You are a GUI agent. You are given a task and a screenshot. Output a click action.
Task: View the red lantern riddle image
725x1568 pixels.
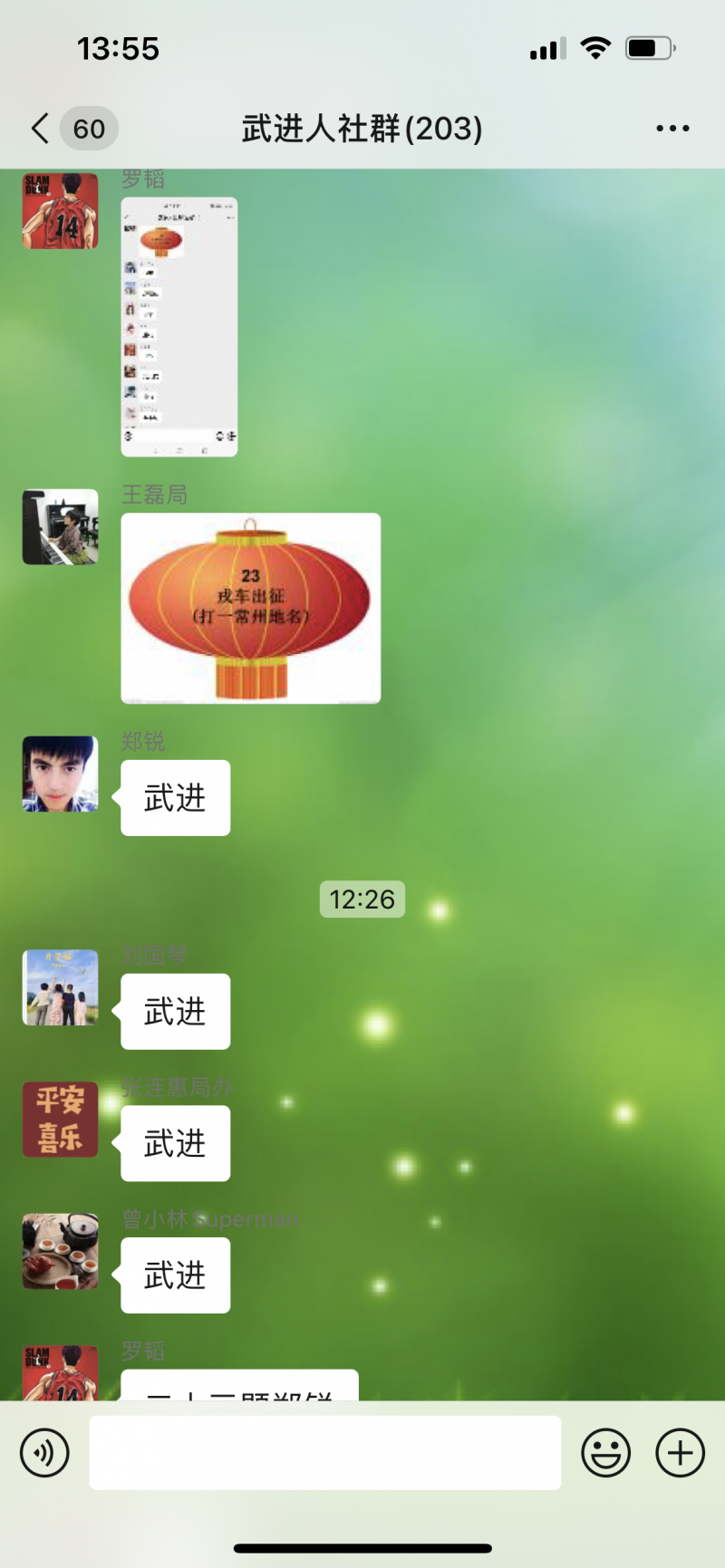(251, 608)
